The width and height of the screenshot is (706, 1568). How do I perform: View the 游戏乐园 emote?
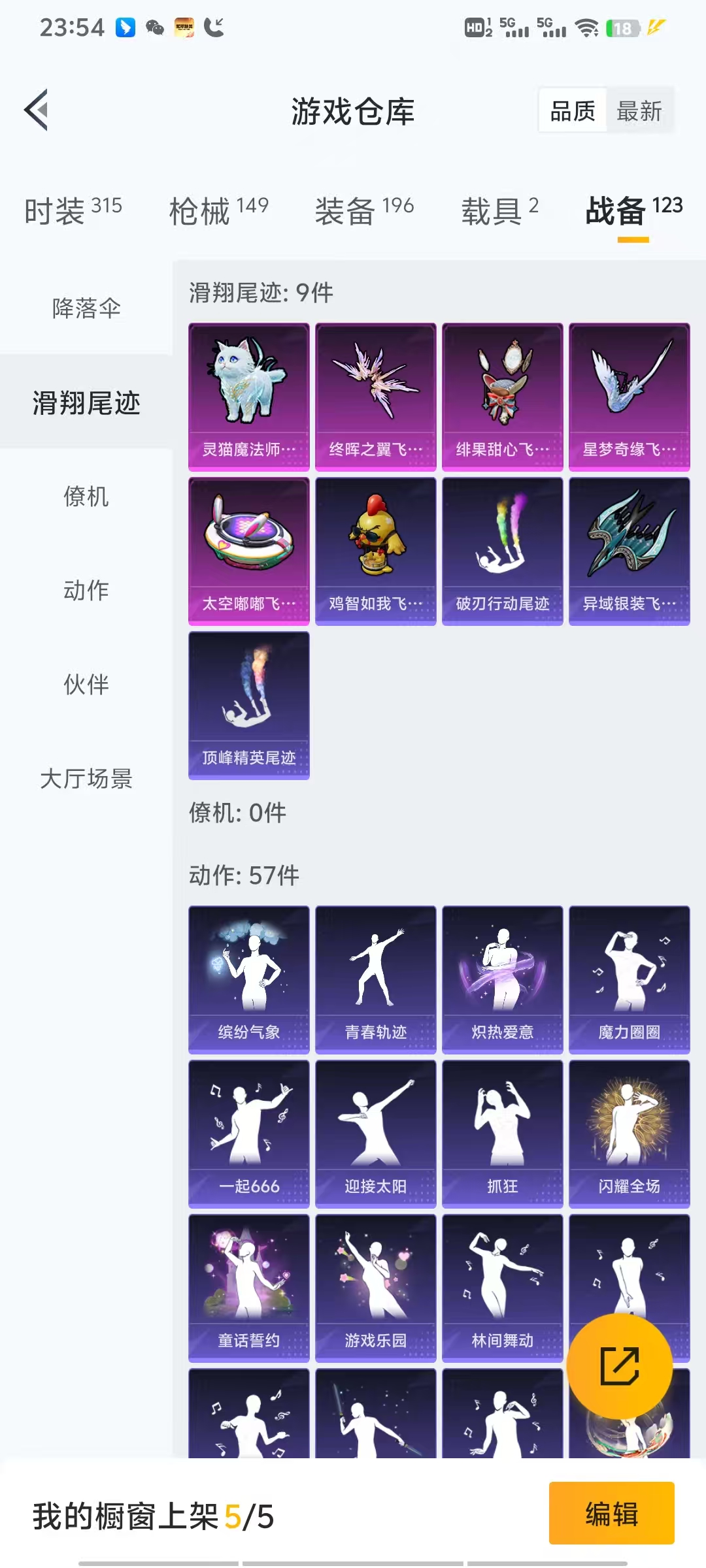point(376,1288)
